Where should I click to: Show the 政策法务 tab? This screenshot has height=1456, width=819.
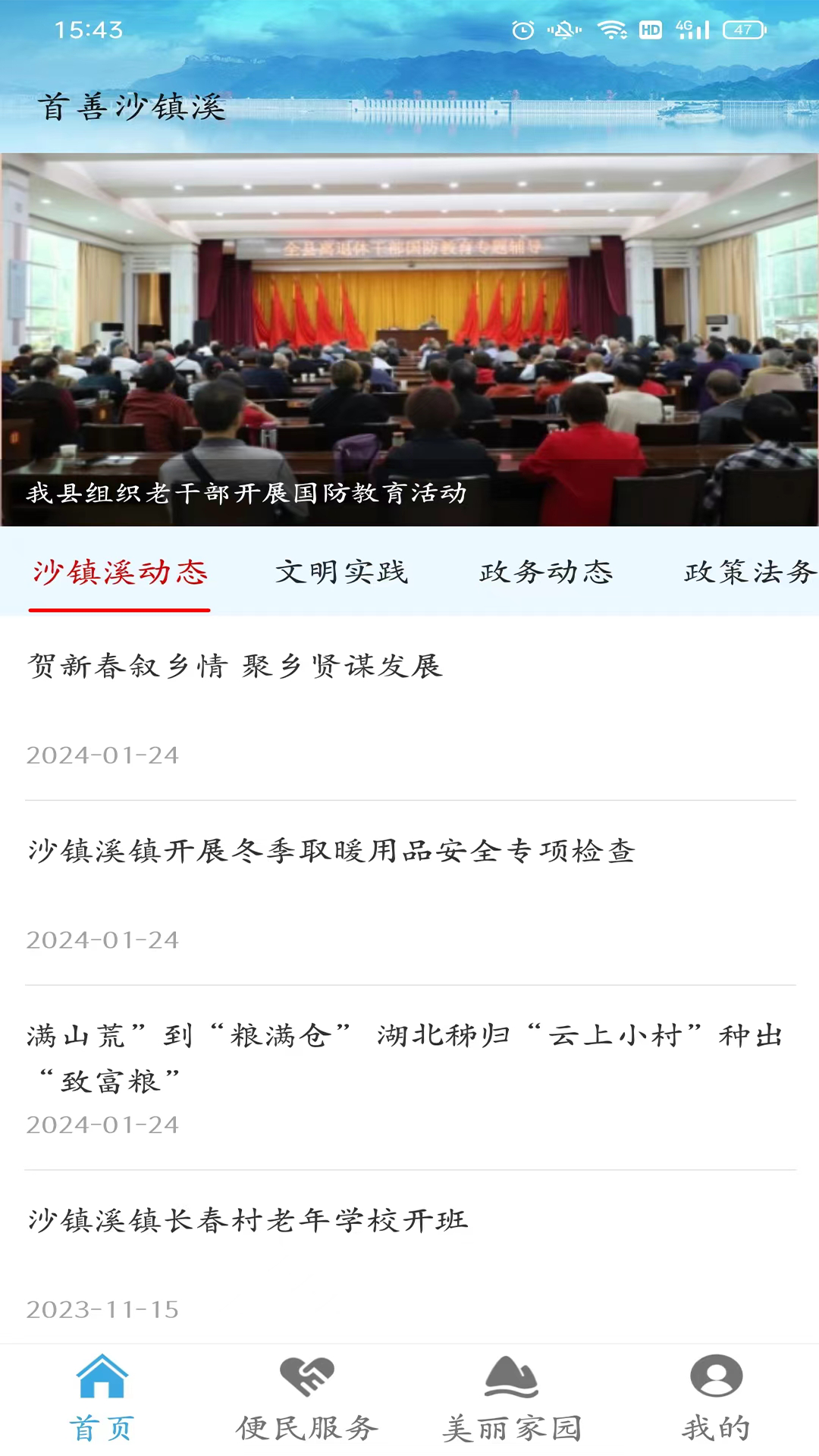pyautogui.click(x=749, y=573)
